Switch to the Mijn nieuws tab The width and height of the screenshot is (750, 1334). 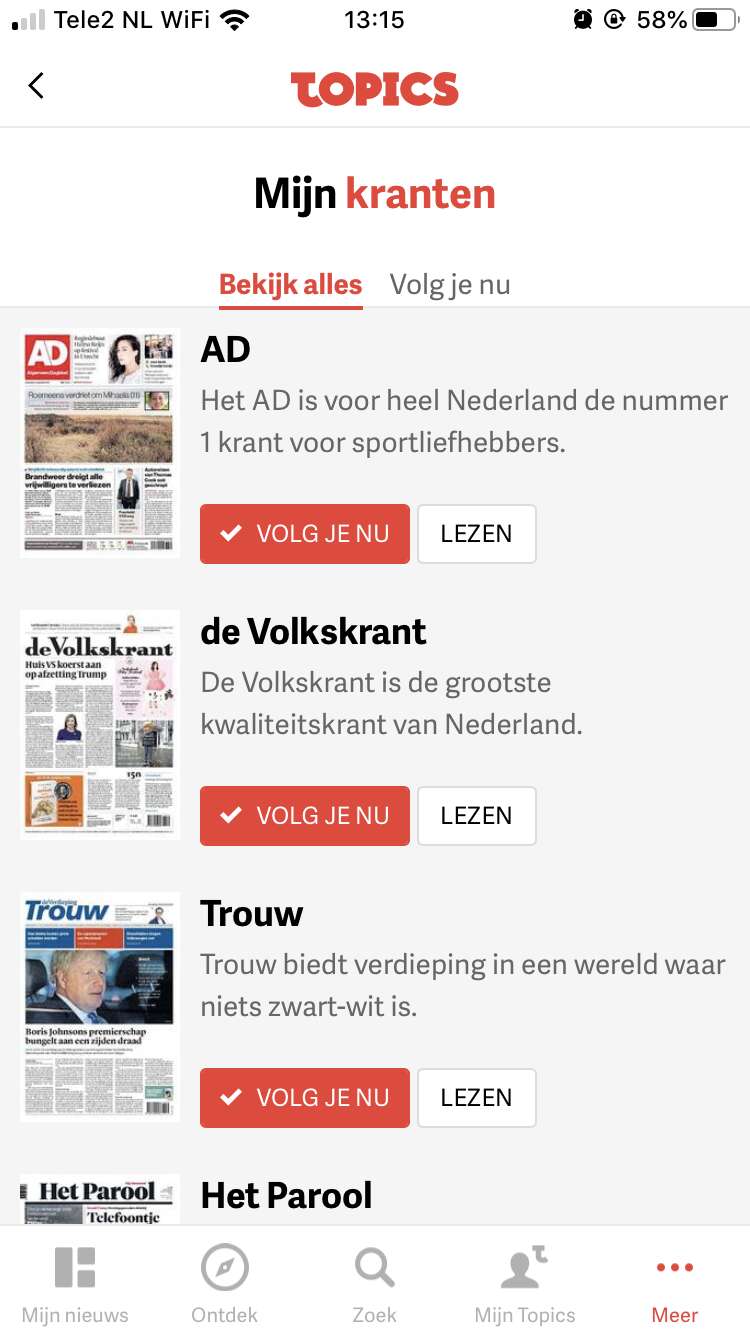click(75, 1284)
